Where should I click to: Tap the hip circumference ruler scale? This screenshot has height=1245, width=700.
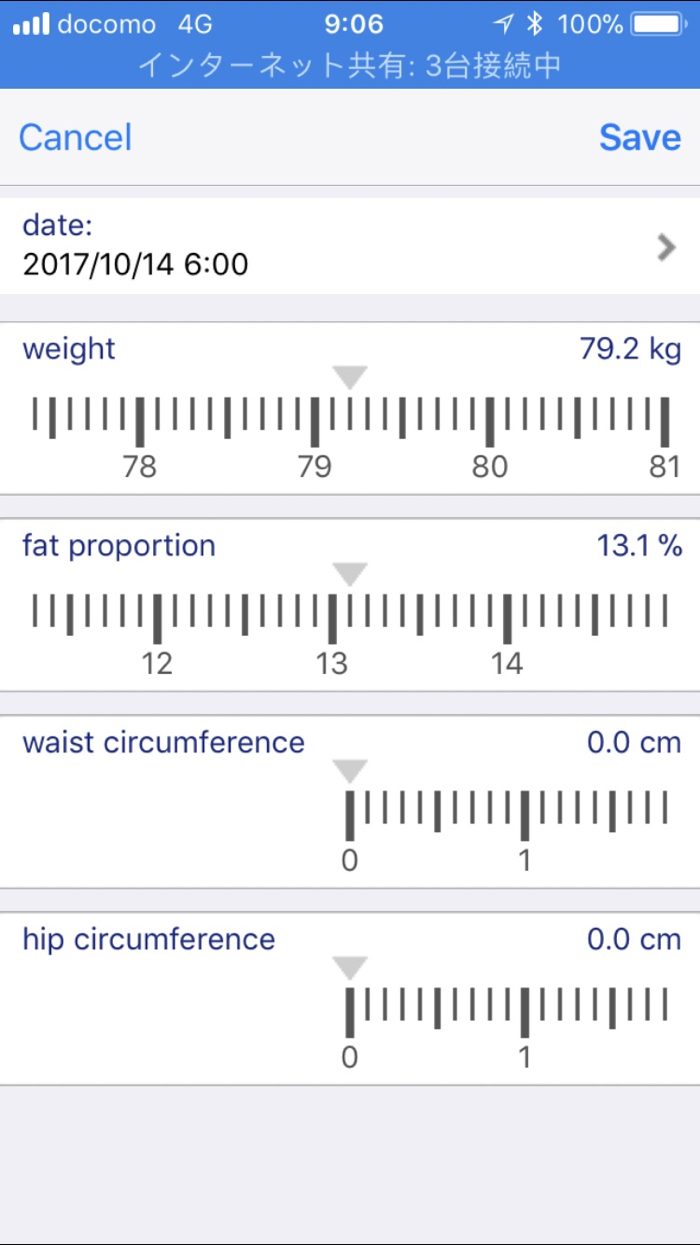click(x=507, y=1013)
